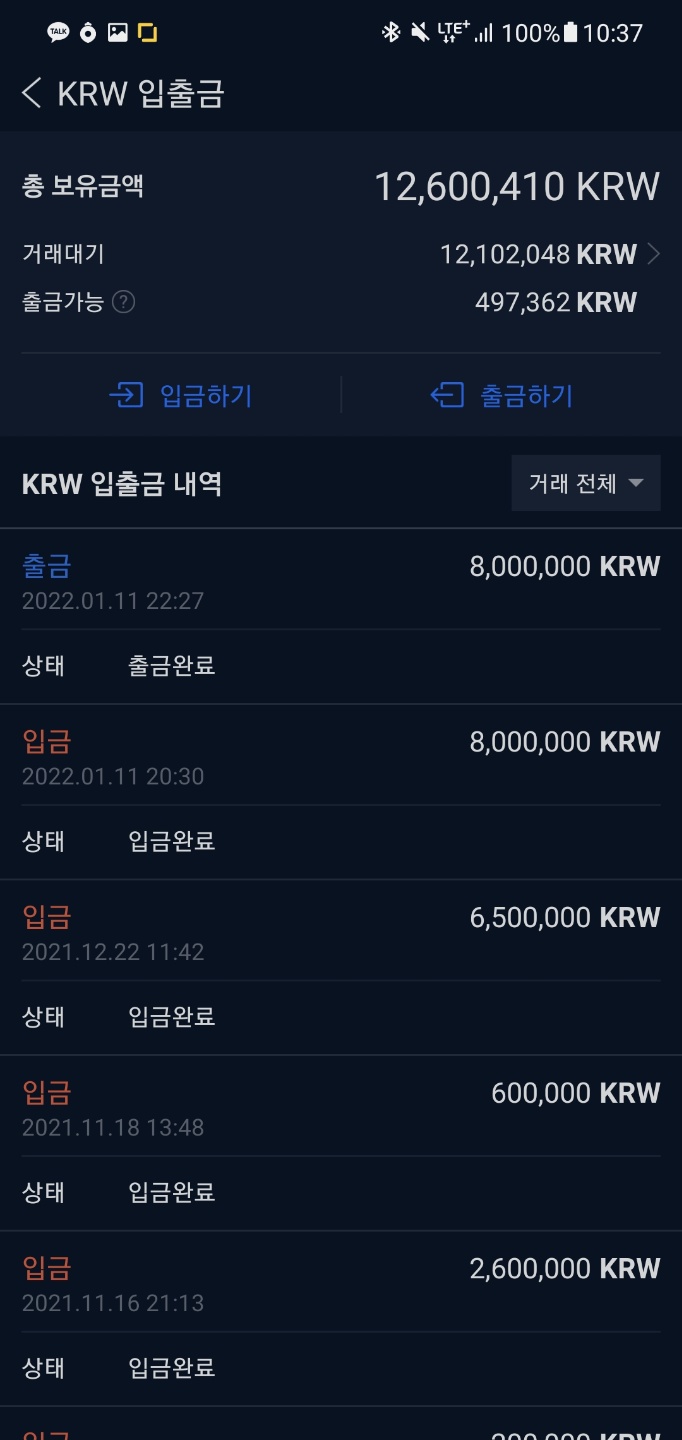Tap 출금하기 to withdraw KRW
682x1440 pixels.
(x=502, y=395)
